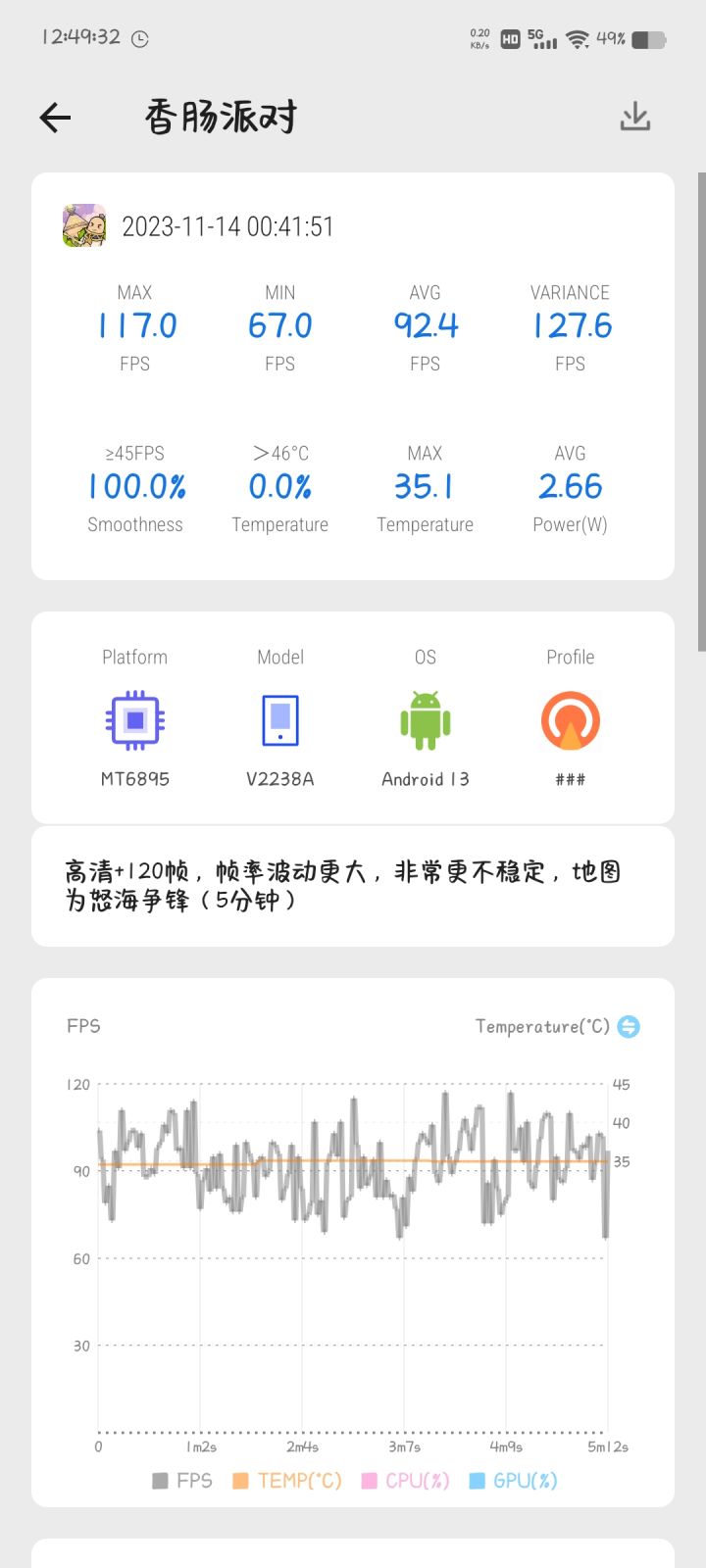
Task: Tap the download report icon
Action: click(x=634, y=116)
